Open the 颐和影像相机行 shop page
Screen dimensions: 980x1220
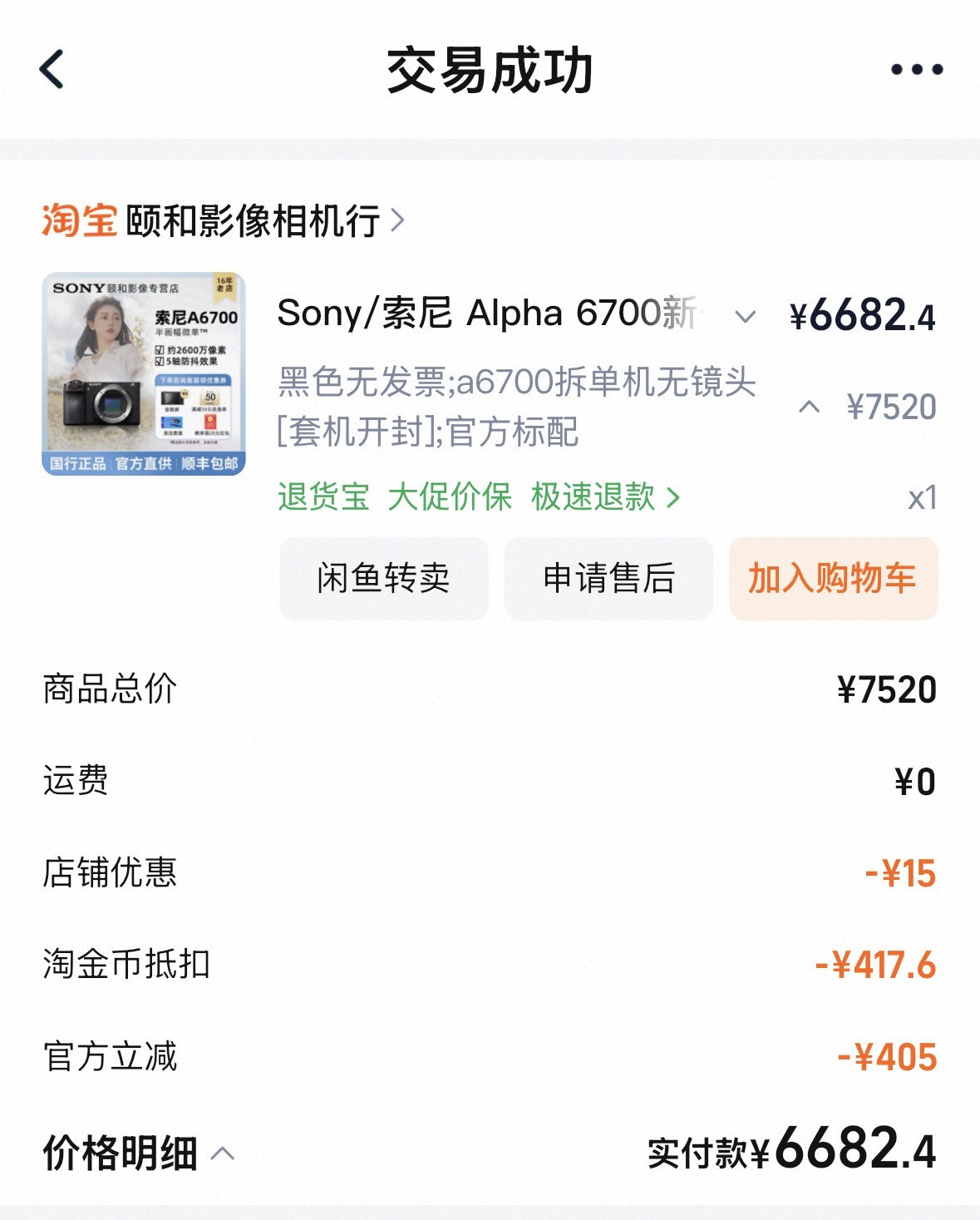point(253,221)
